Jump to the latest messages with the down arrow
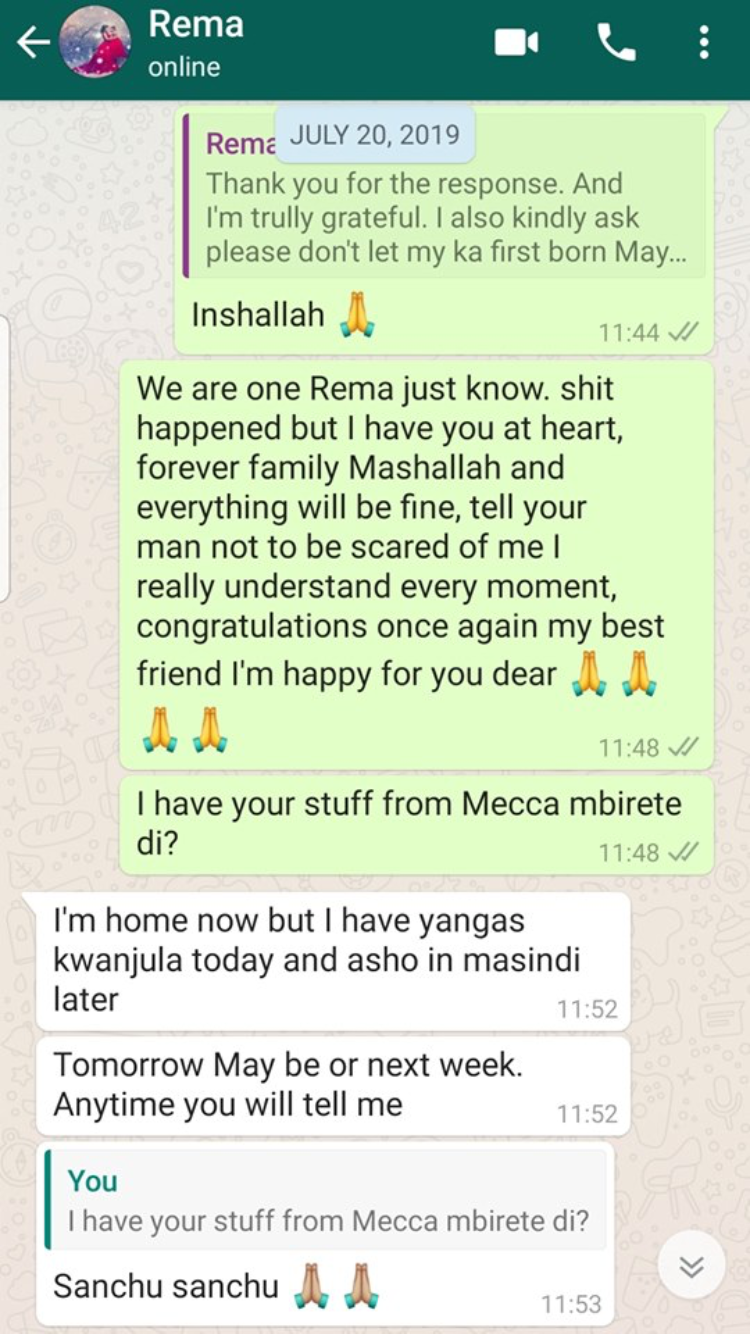Screen dimensions: 750x1334 (x=691, y=1267)
